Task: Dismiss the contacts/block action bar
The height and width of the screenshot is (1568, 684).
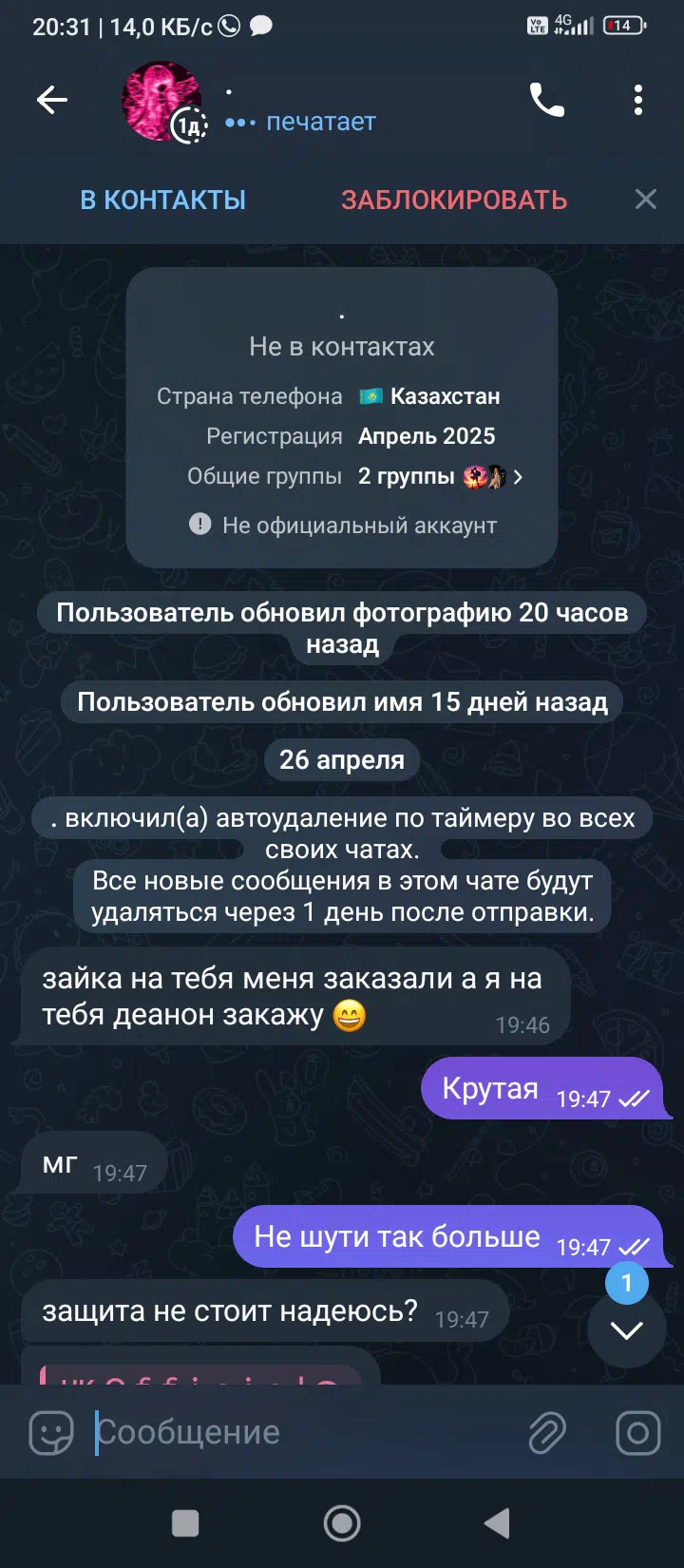Action: pos(646,199)
